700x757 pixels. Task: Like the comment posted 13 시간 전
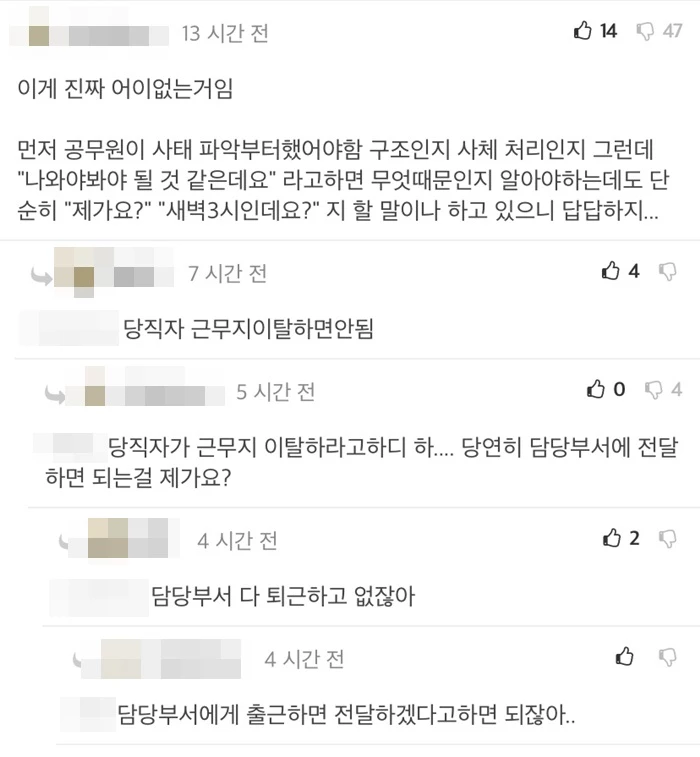pyautogui.click(x=583, y=31)
